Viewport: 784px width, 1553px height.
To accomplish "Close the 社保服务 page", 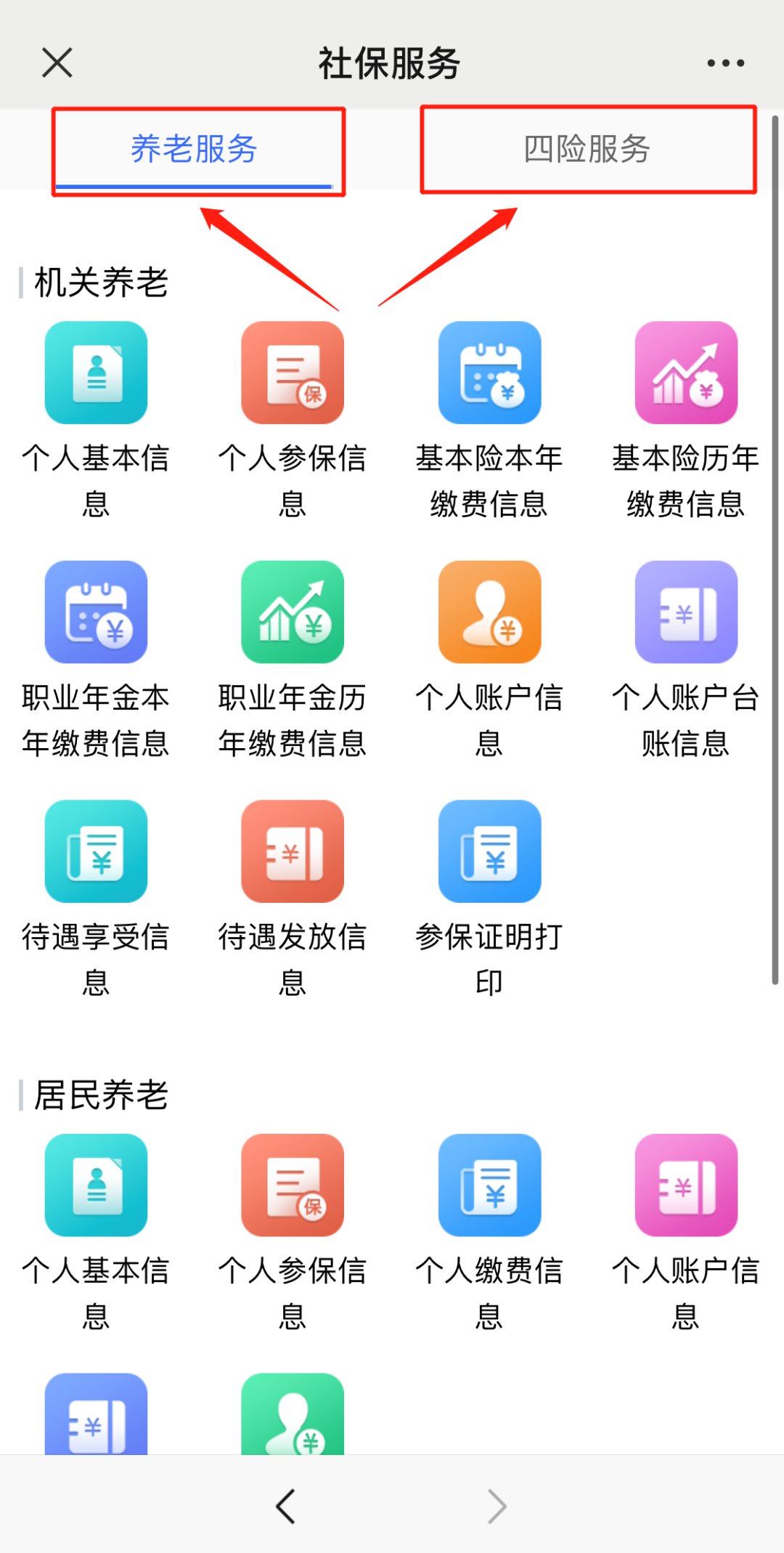I will click(57, 62).
